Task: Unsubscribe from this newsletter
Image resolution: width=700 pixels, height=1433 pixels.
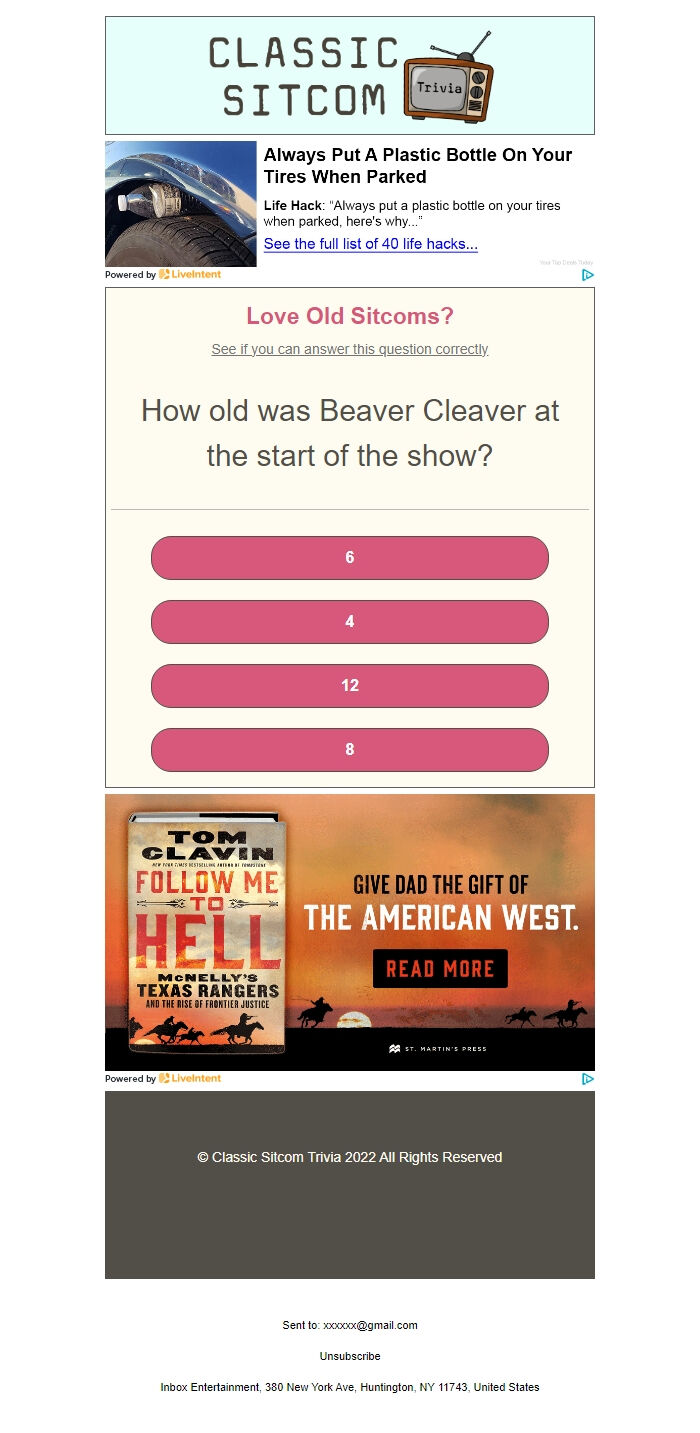Action: point(349,1356)
